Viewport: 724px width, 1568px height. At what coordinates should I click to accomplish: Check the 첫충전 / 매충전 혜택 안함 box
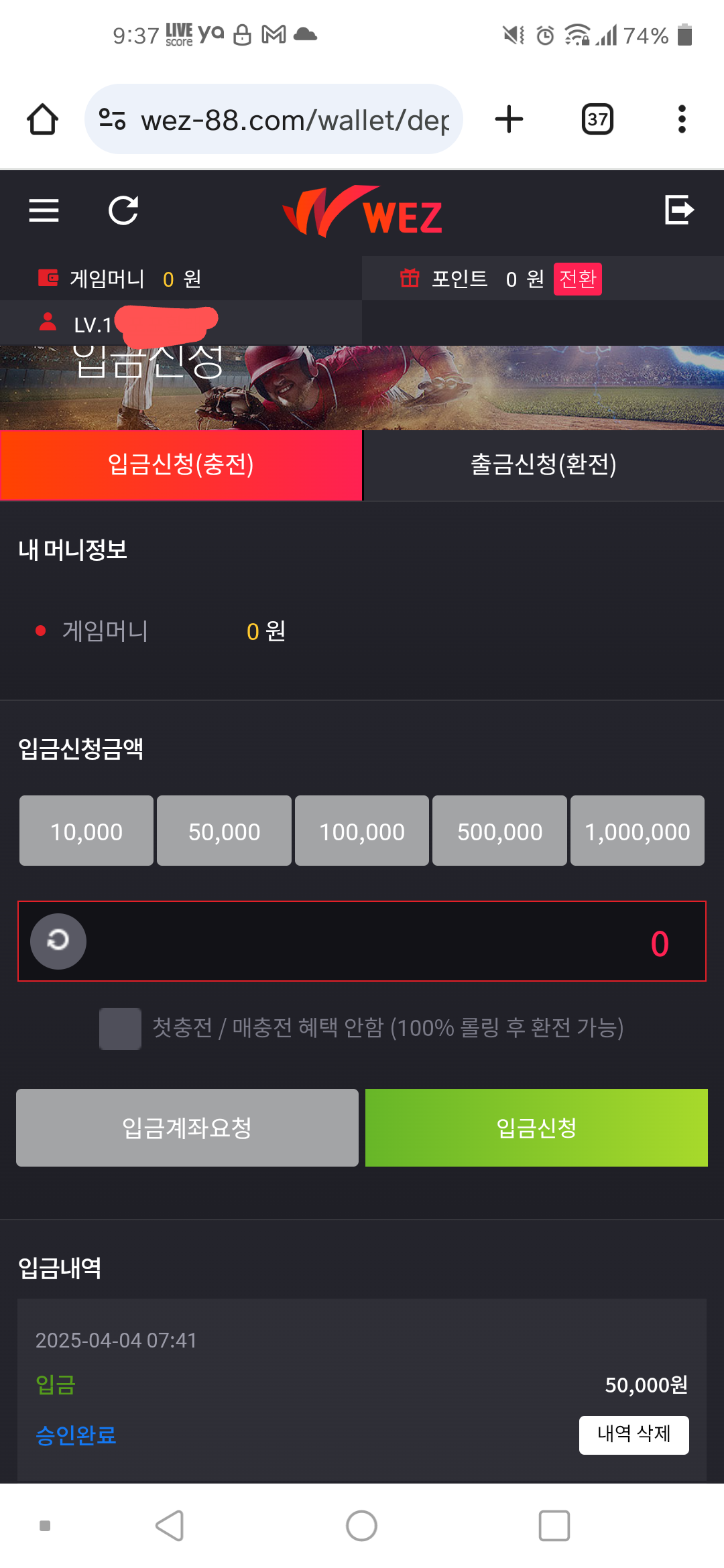pos(120,1028)
